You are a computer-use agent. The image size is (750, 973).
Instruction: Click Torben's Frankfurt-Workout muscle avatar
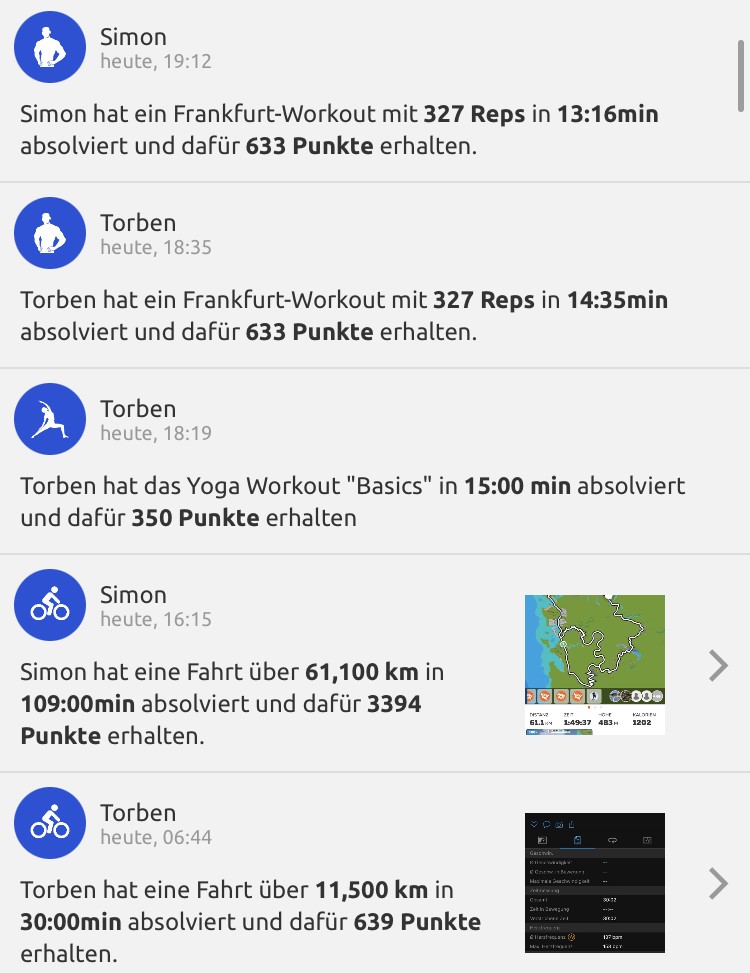pos(50,233)
